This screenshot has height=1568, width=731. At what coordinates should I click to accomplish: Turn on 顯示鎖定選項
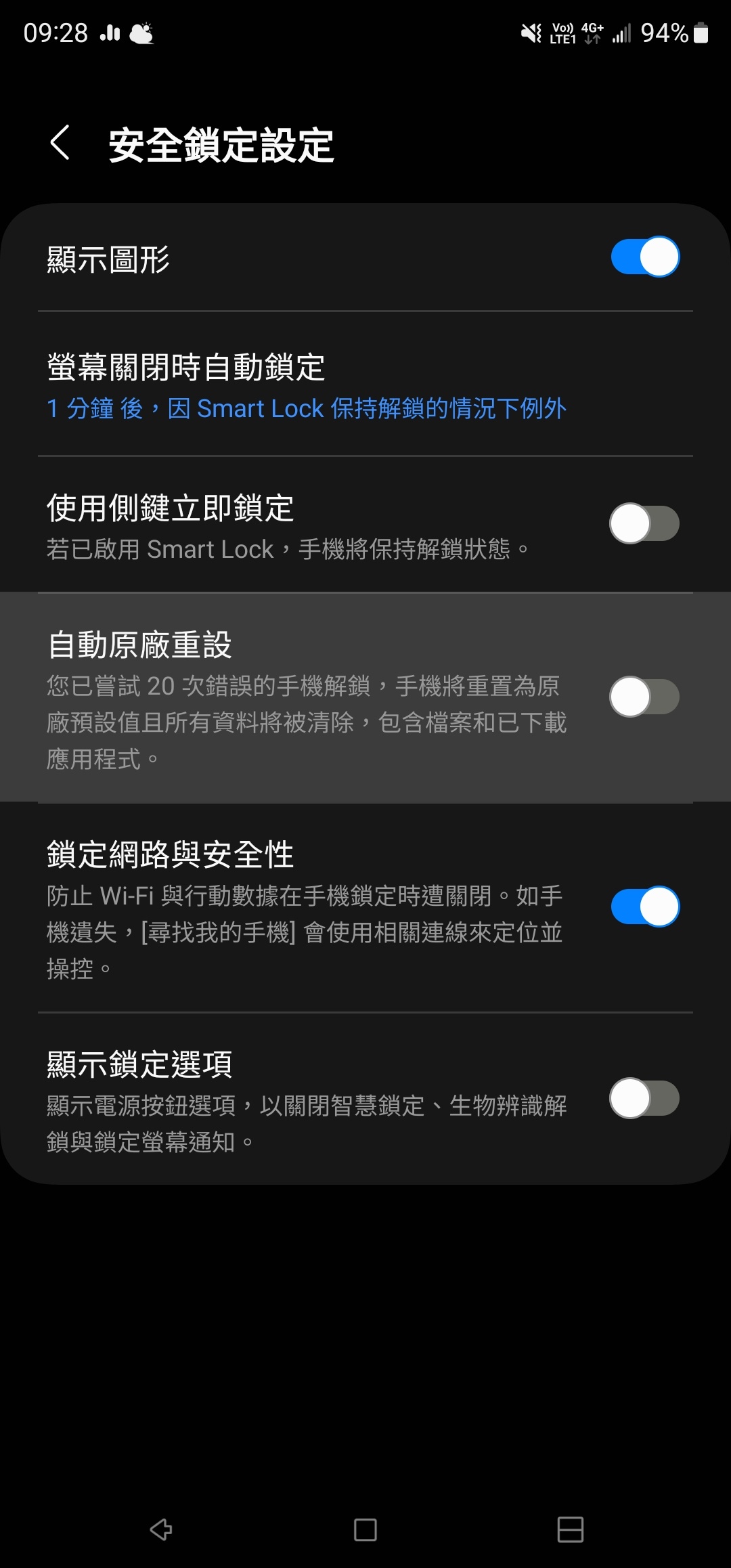[x=644, y=1098]
